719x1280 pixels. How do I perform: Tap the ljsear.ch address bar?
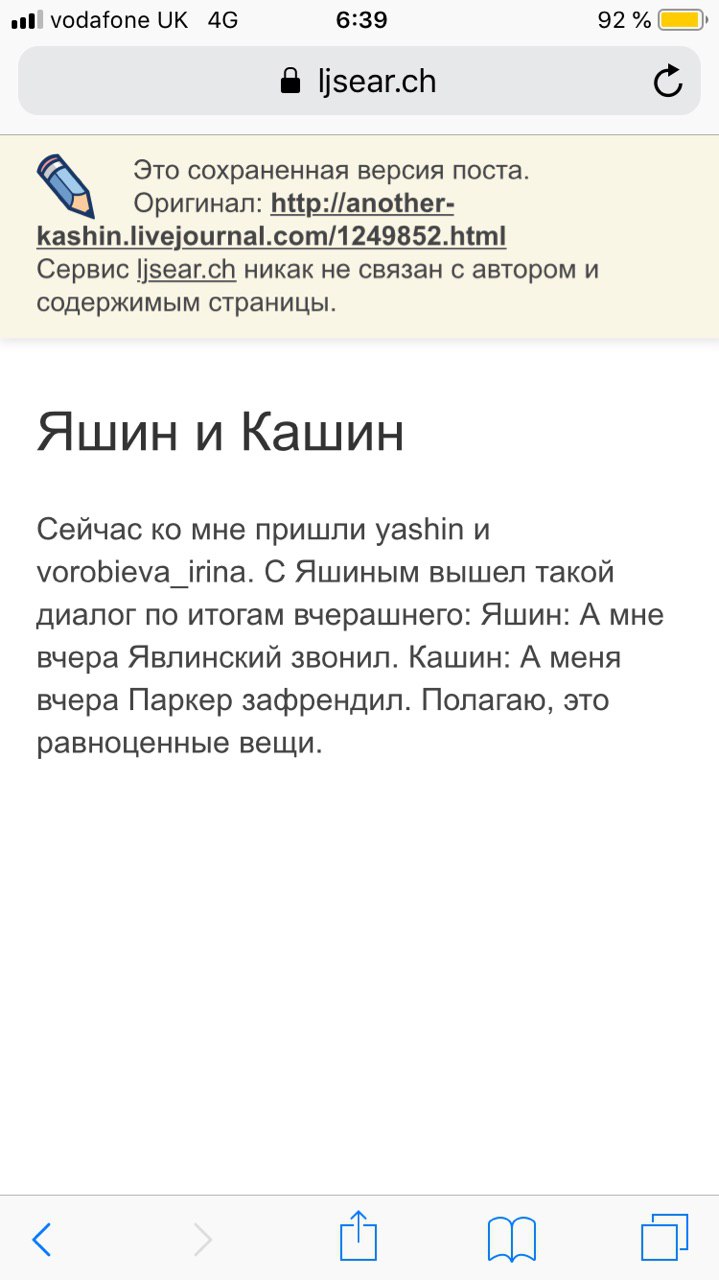click(x=359, y=81)
